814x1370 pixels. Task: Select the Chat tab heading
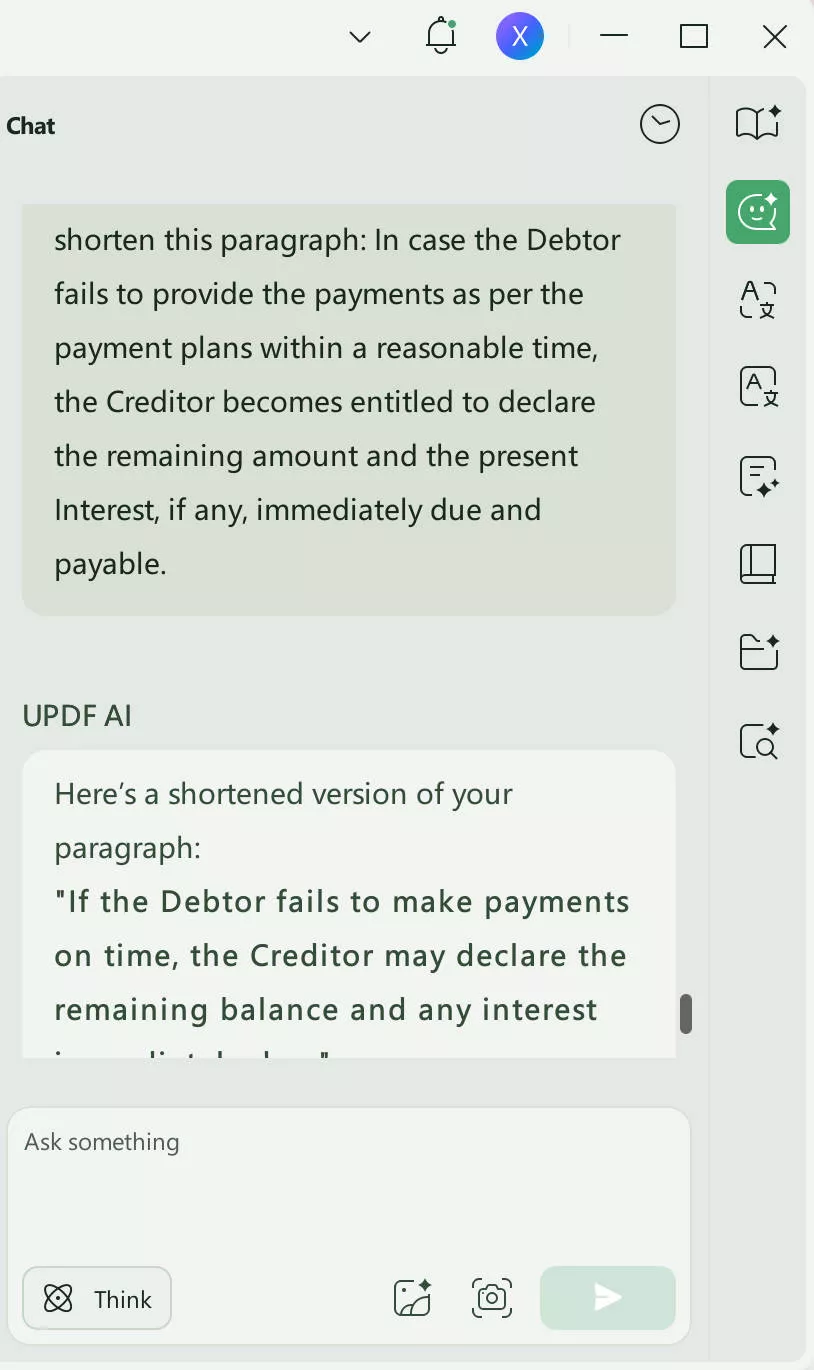pos(30,125)
